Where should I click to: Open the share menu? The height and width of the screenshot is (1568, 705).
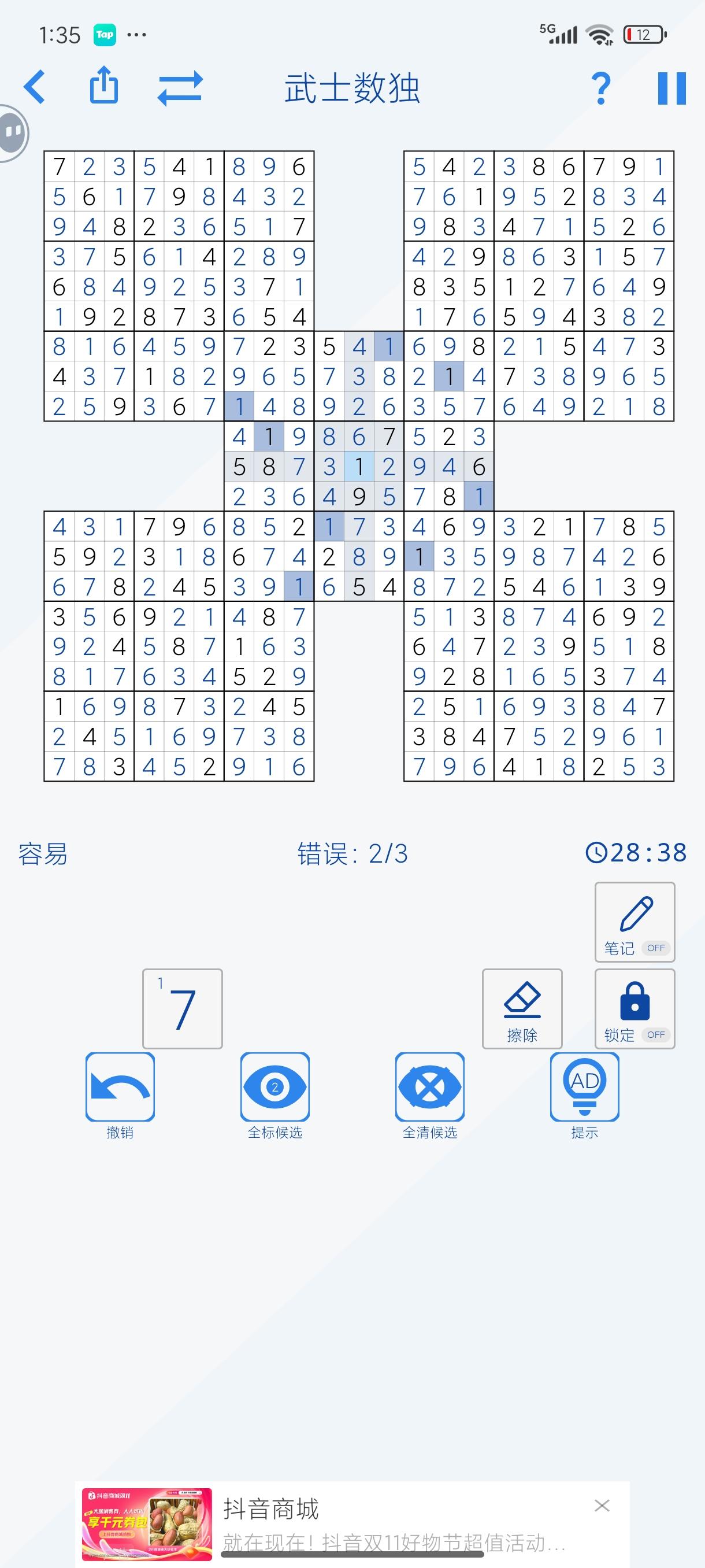click(x=105, y=87)
